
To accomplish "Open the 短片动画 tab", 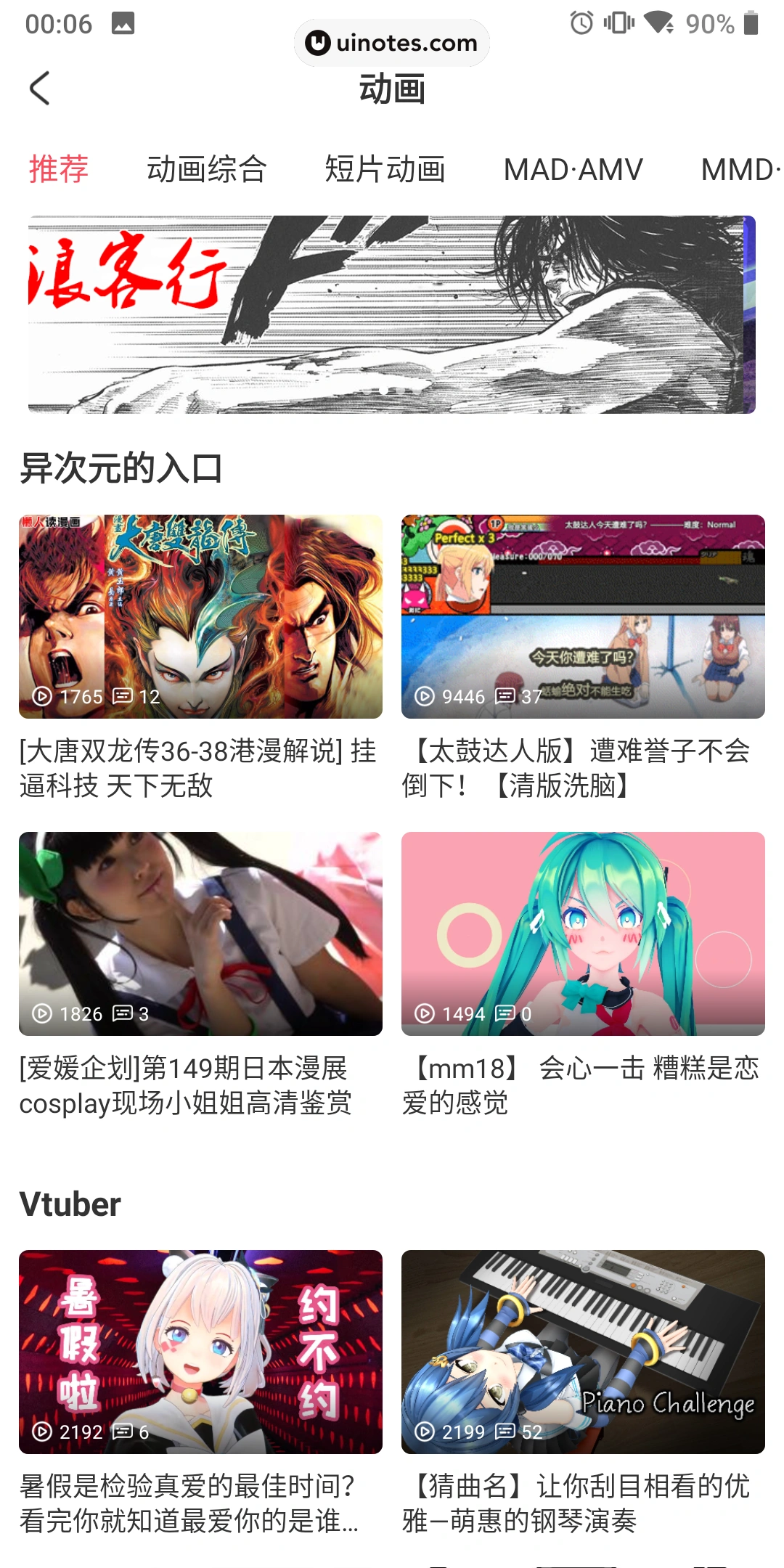I will pyautogui.click(x=385, y=169).
